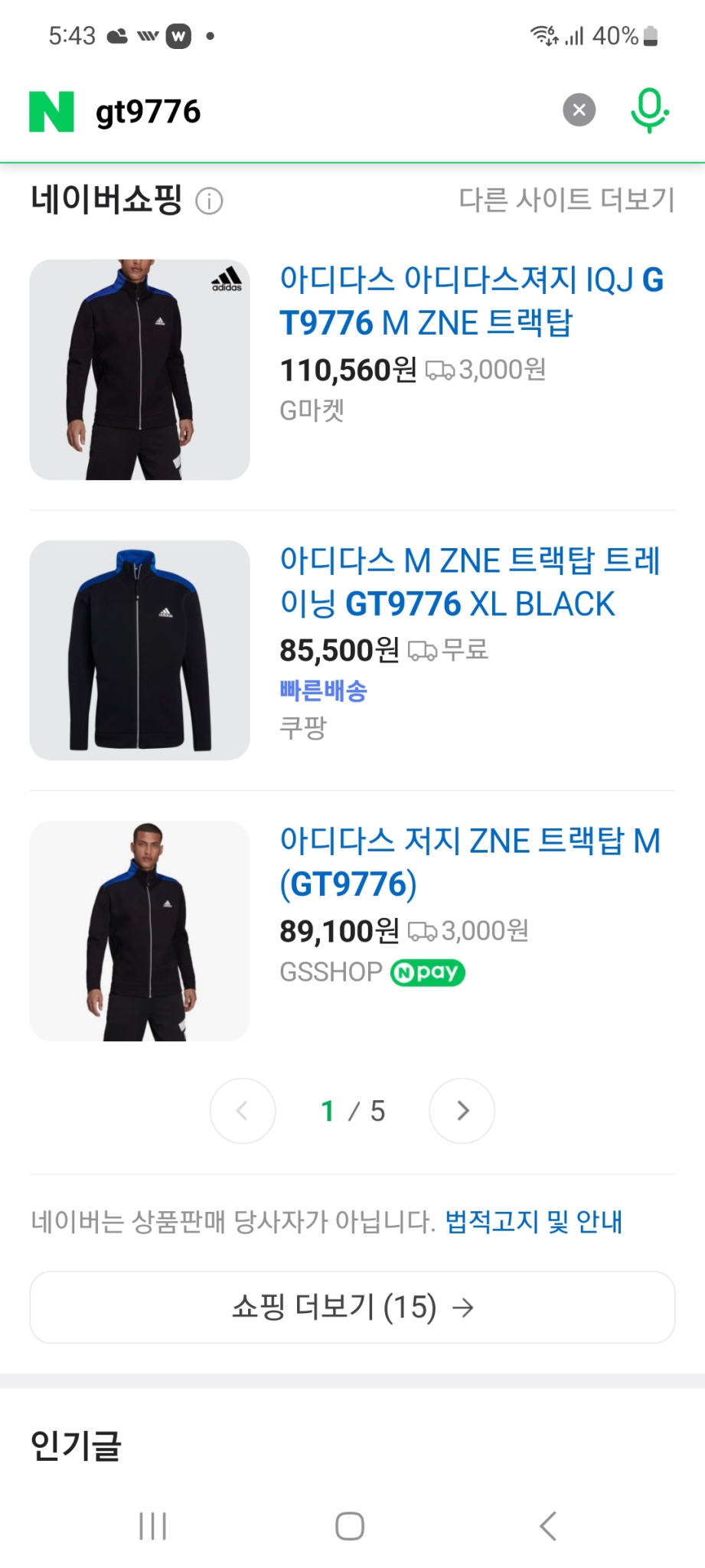Open the 법적고지 및 안내 link

point(534,1222)
